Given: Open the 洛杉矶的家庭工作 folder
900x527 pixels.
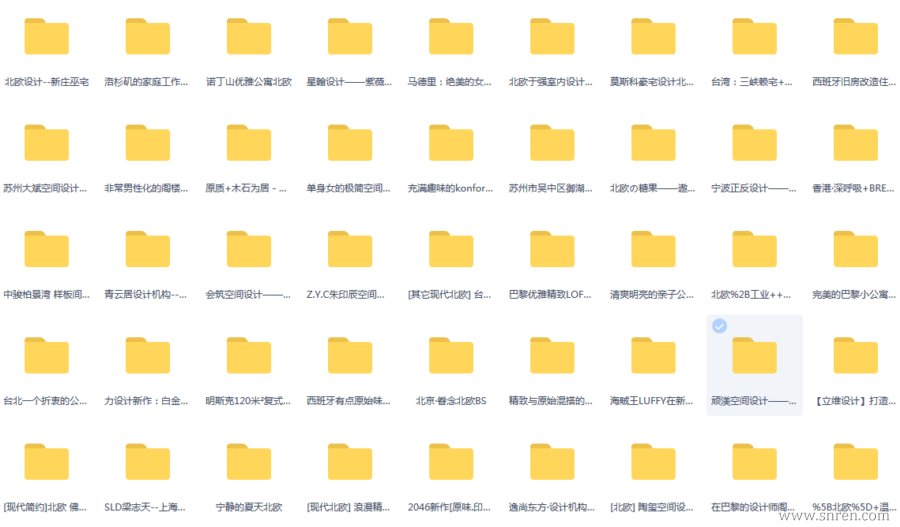Looking at the screenshot, I should [x=147, y=38].
